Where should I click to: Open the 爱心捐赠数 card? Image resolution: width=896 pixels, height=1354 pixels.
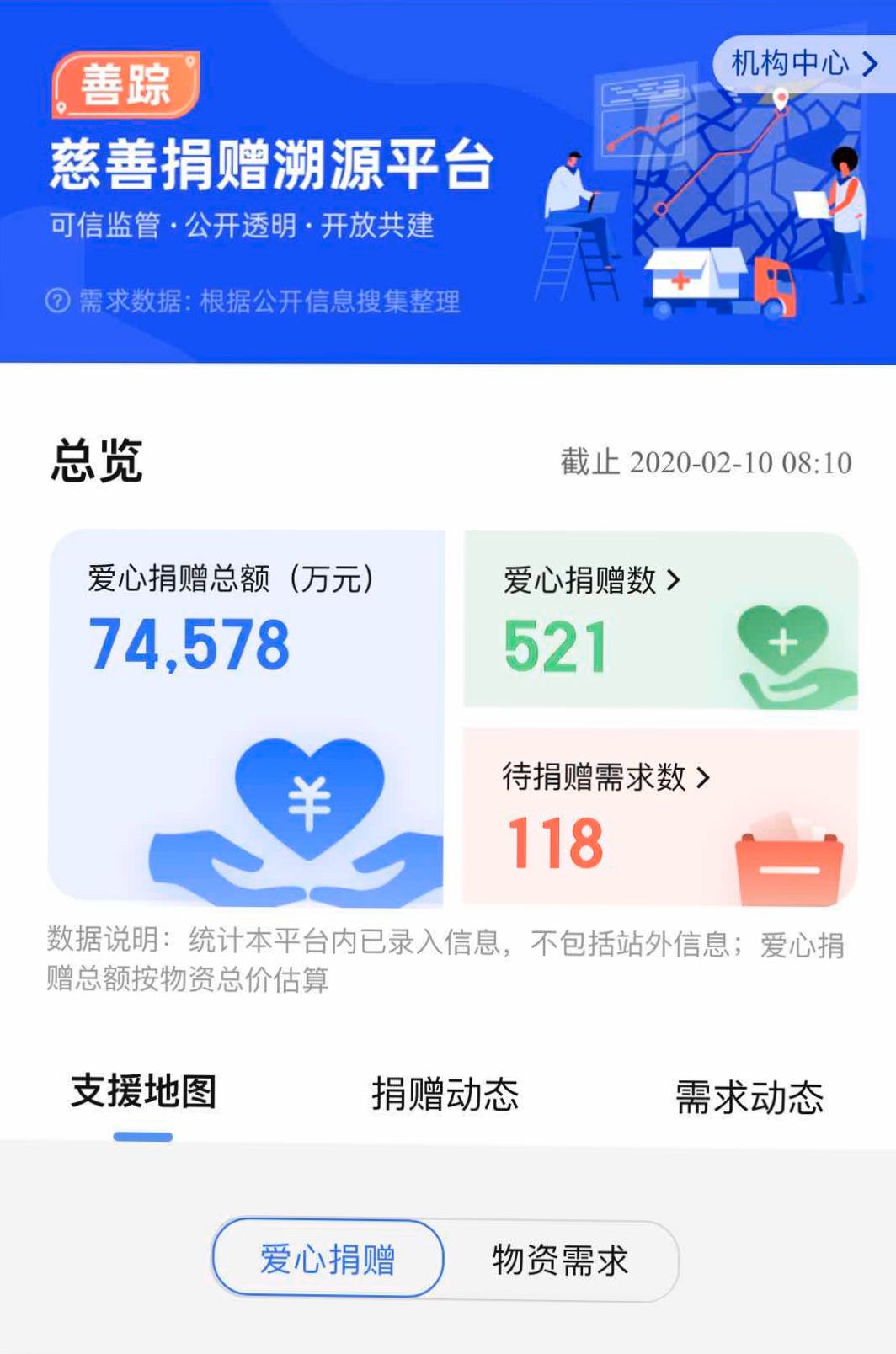[660, 621]
